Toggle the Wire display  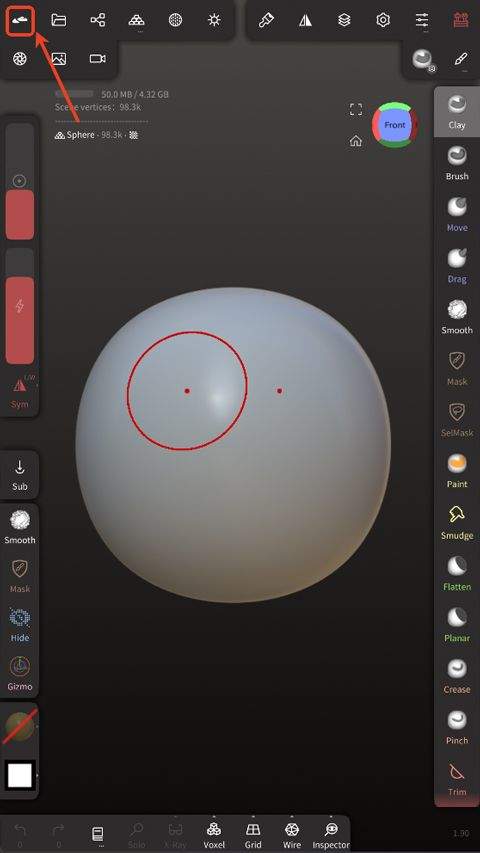(x=292, y=835)
